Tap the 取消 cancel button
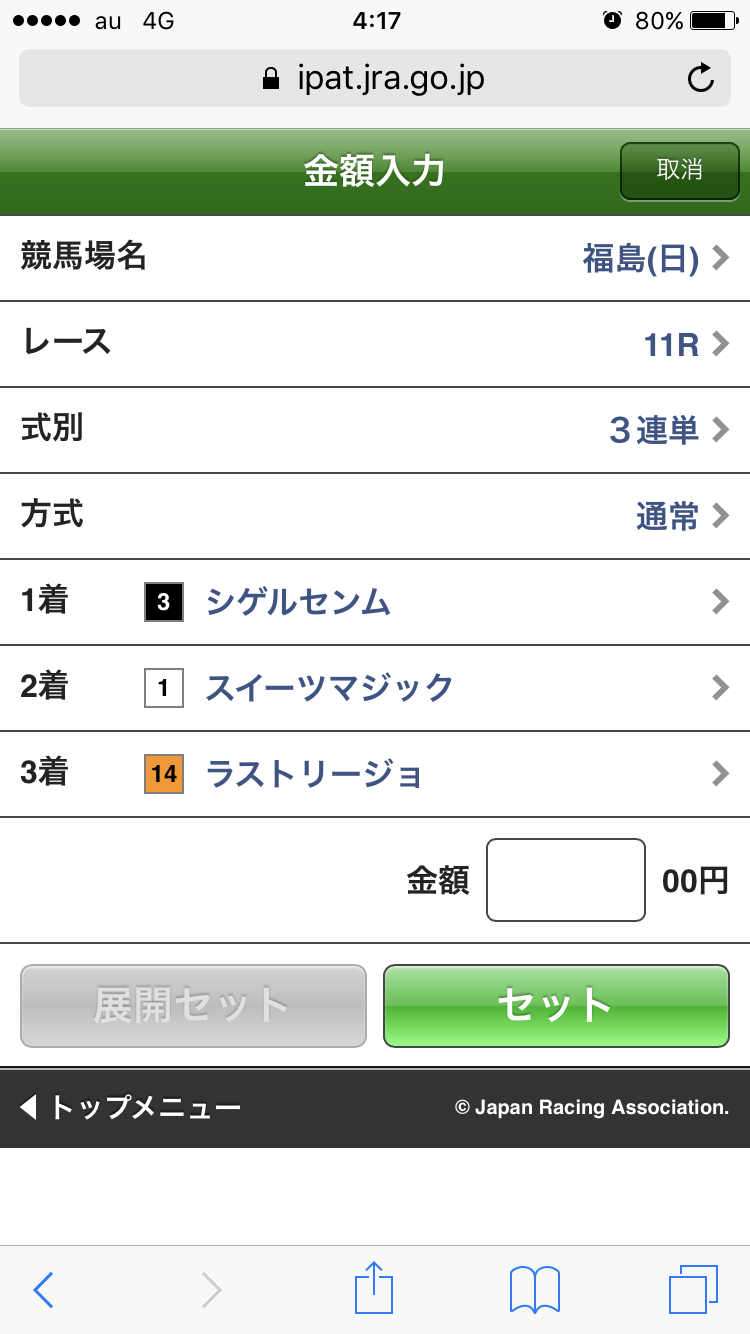Viewport: 750px width, 1334px height. 679,170
